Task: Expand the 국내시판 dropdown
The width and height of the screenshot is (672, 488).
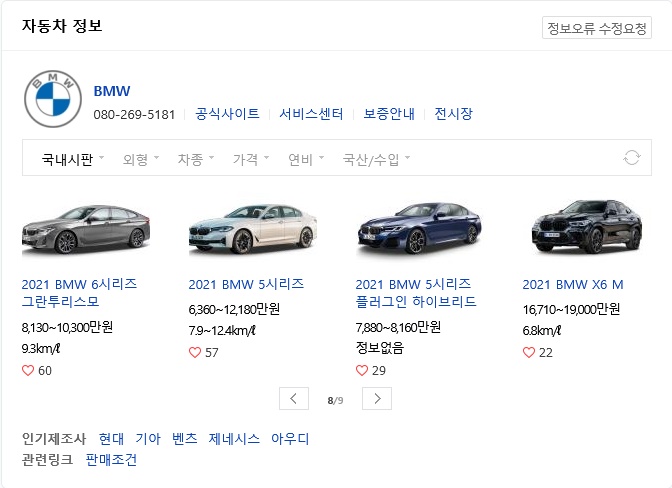Action: tap(72, 159)
